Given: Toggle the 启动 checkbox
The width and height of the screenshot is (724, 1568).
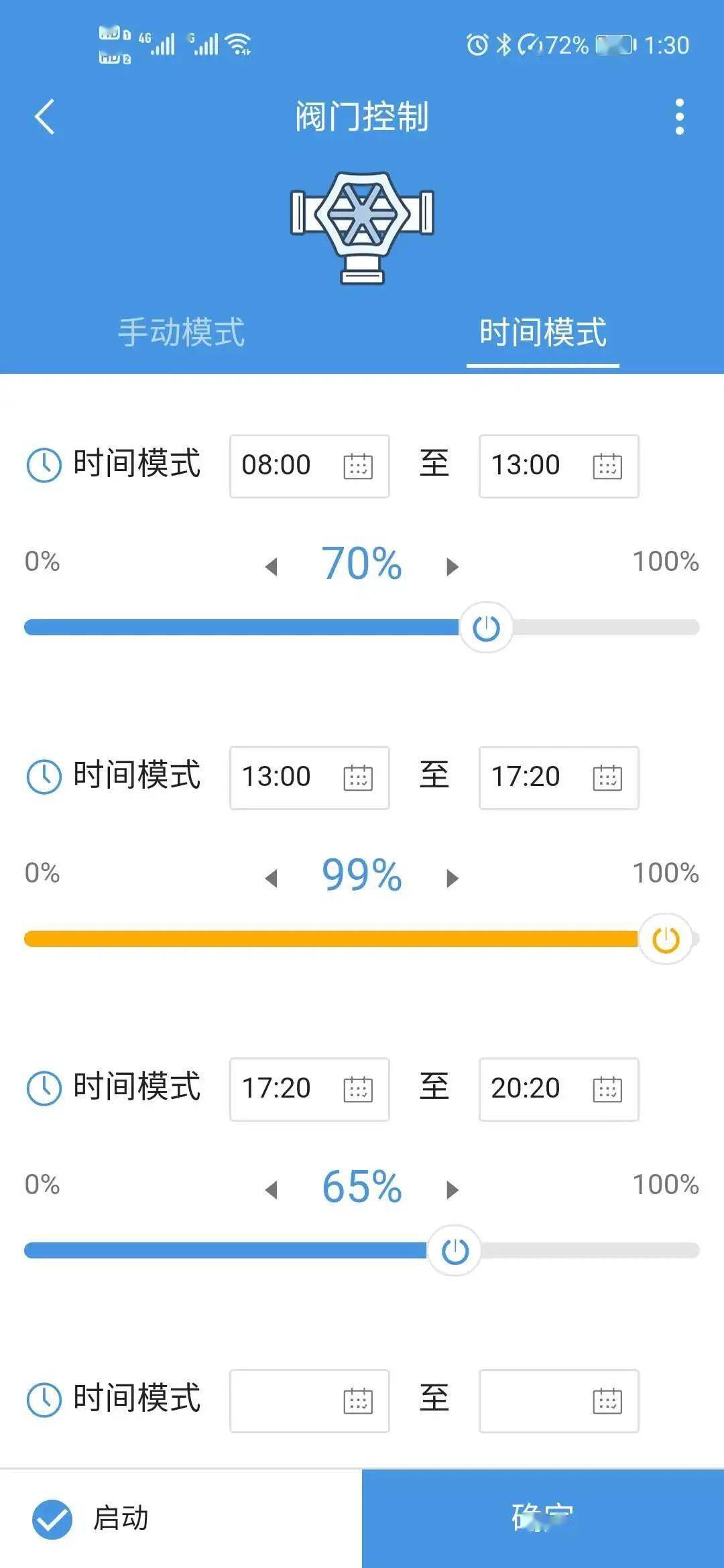Looking at the screenshot, I should click(x=52, y=1519).
